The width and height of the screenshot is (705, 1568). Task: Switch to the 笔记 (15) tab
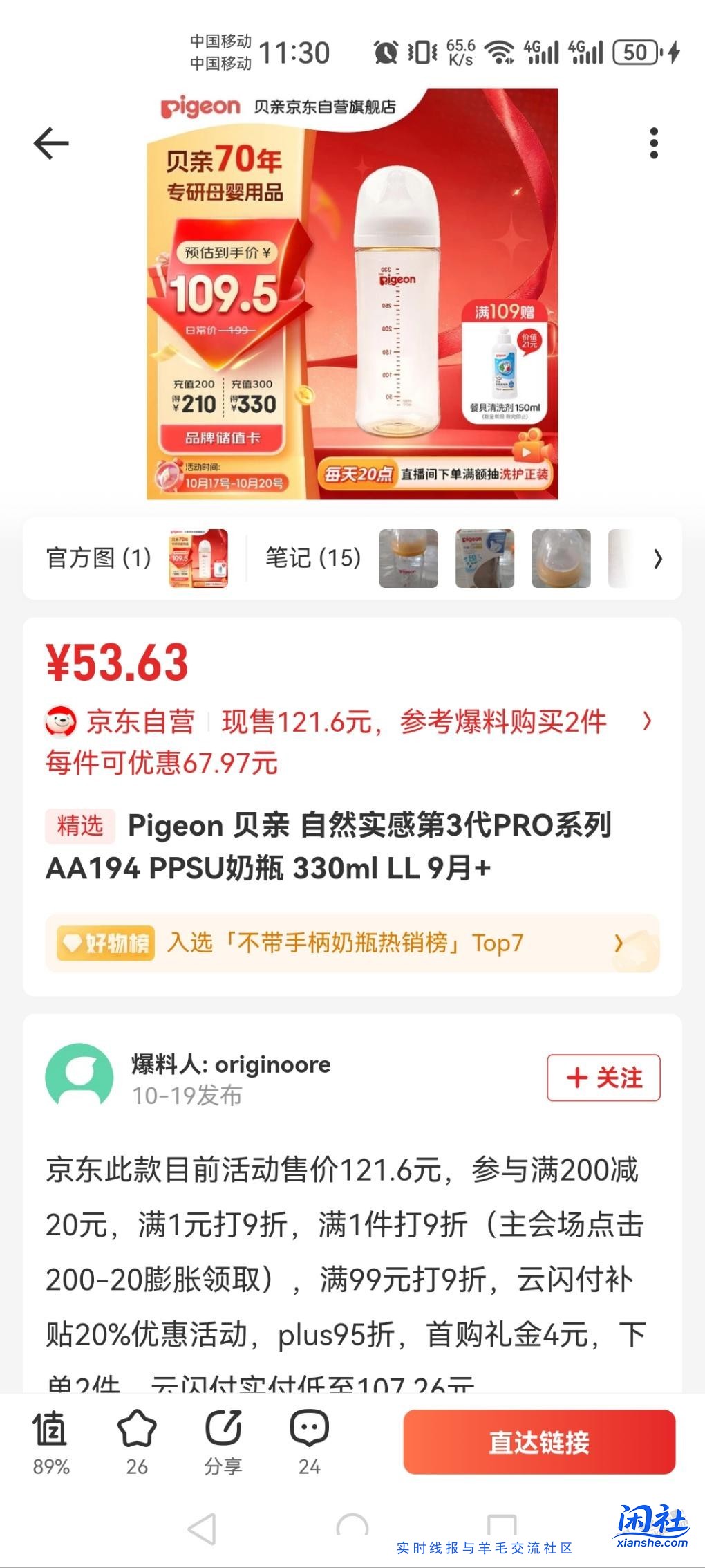[x=310, y=559]
